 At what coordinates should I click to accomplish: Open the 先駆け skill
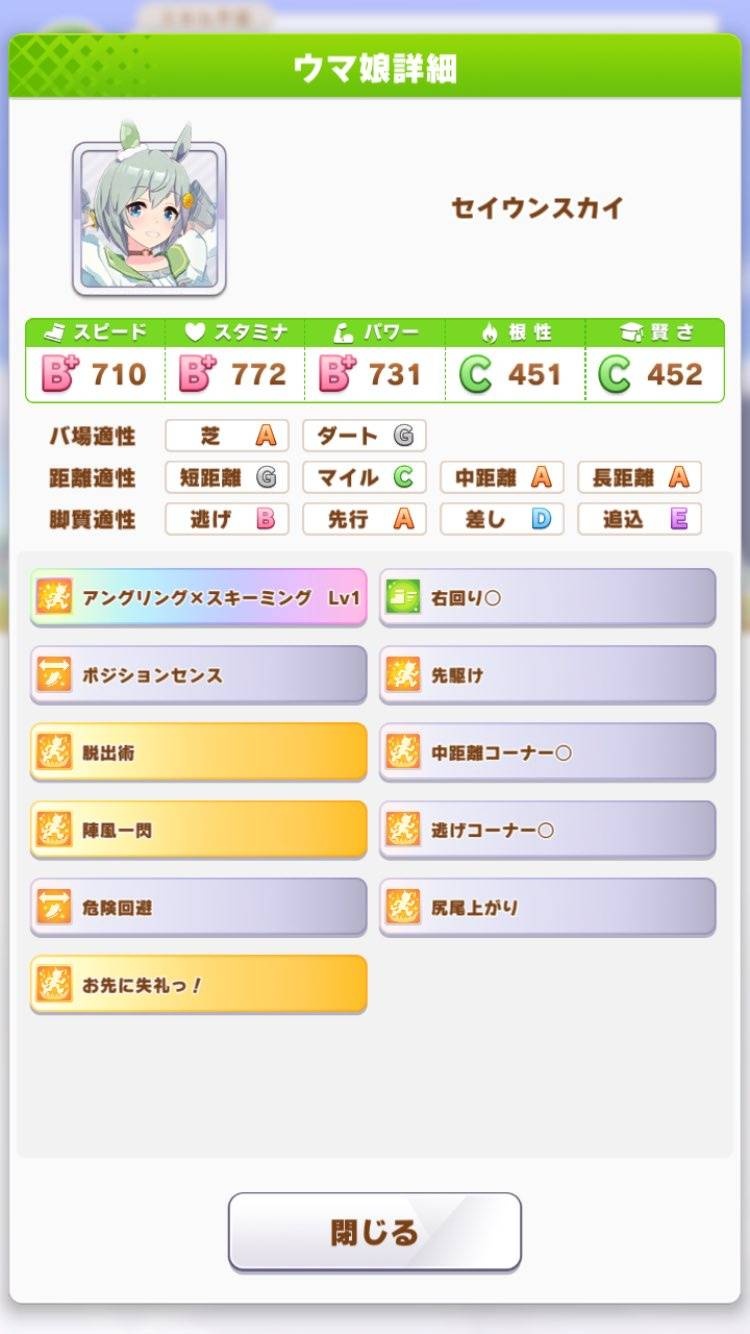pos(547,675)
